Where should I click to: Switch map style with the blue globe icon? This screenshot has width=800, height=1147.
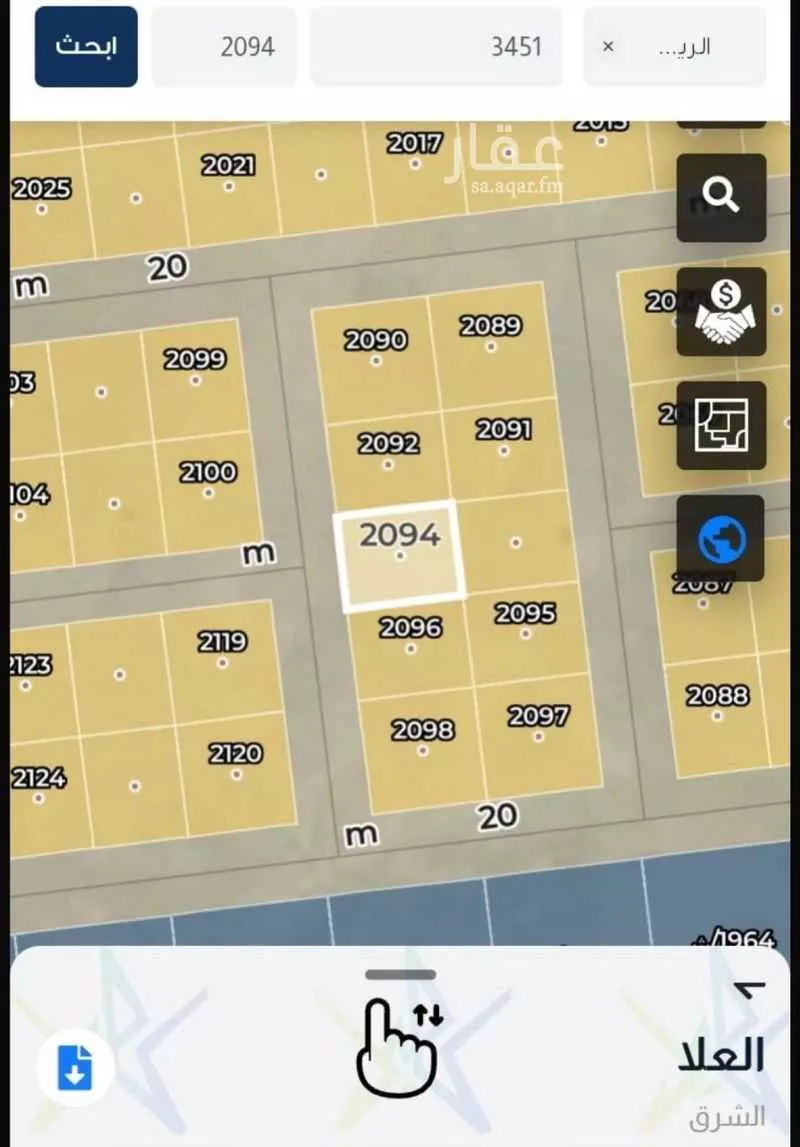(720, 538)
